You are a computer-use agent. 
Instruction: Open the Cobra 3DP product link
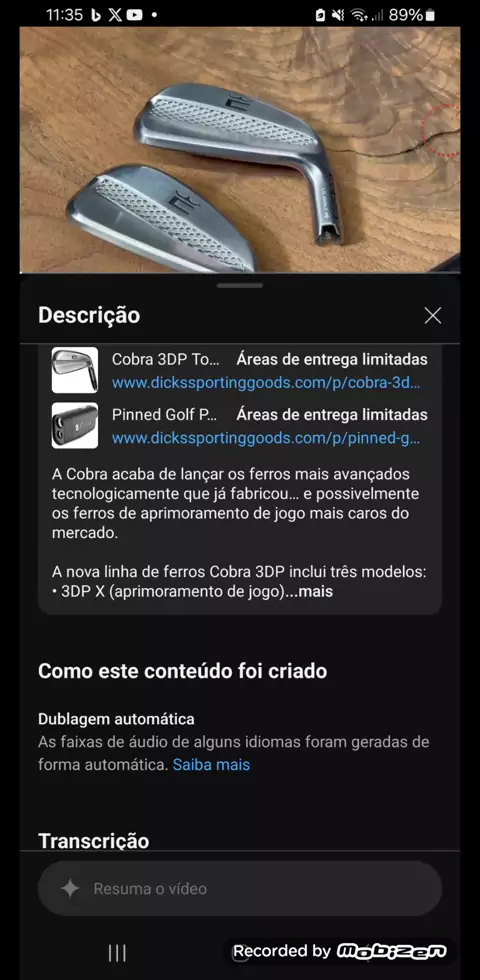(266, 383)
